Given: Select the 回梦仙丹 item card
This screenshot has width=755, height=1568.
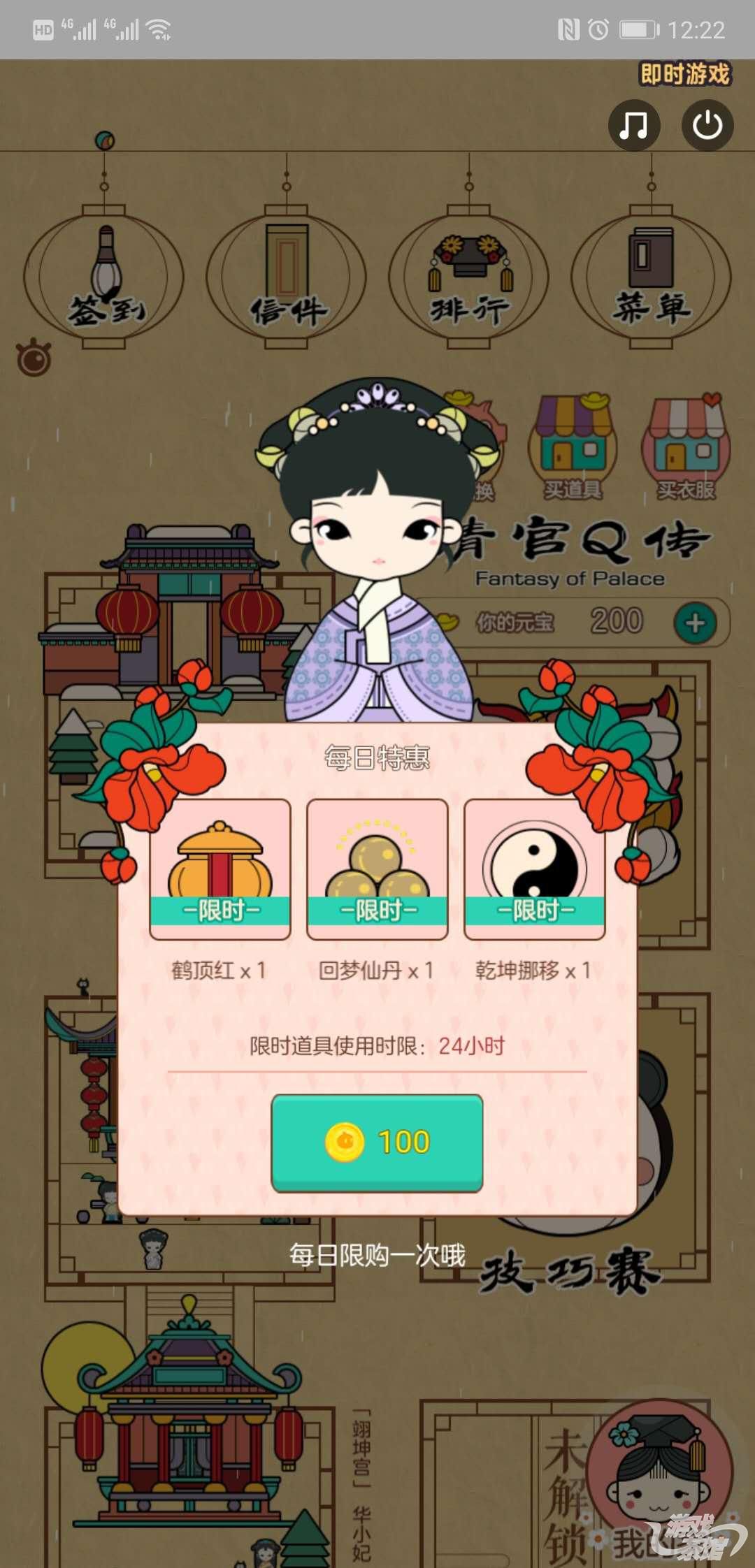Looking at the screenshot, I should click(377, 869).
